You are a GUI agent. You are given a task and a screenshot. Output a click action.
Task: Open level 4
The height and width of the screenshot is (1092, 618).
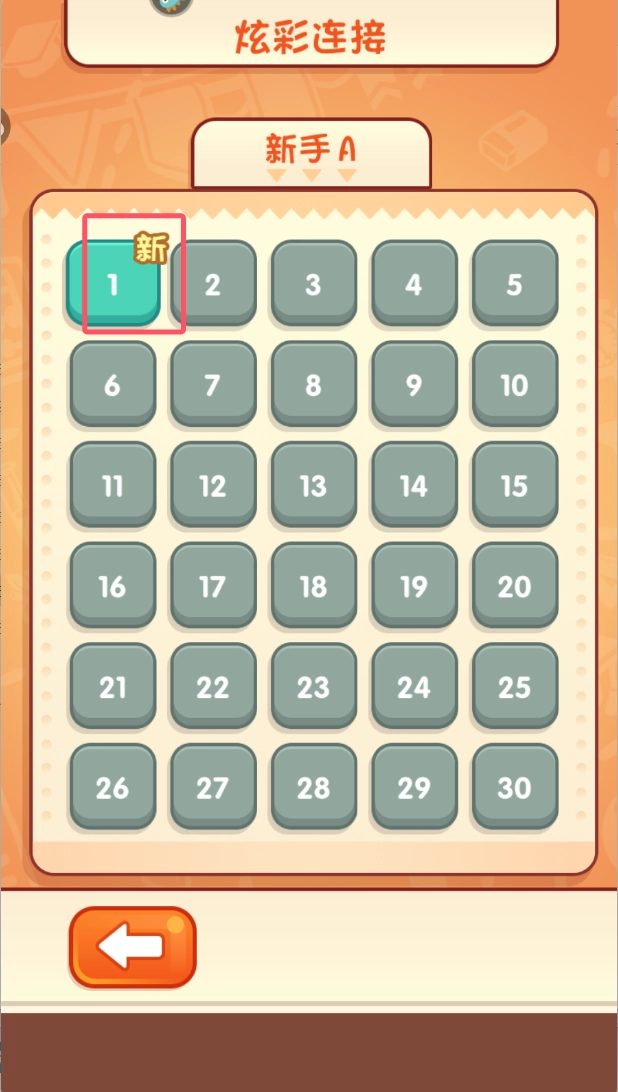pyautogui.click(x=414, y=284)
